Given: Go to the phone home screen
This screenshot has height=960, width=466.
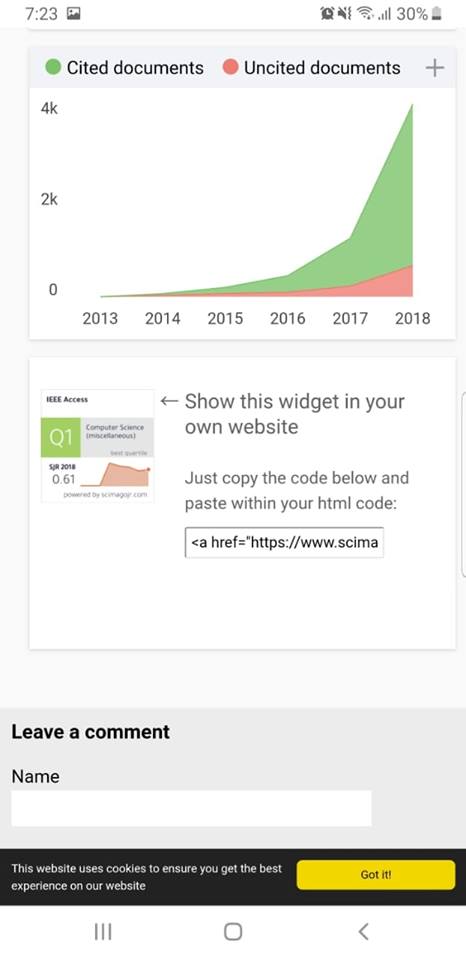Looking at the screenshot, I should pos(233,932).
